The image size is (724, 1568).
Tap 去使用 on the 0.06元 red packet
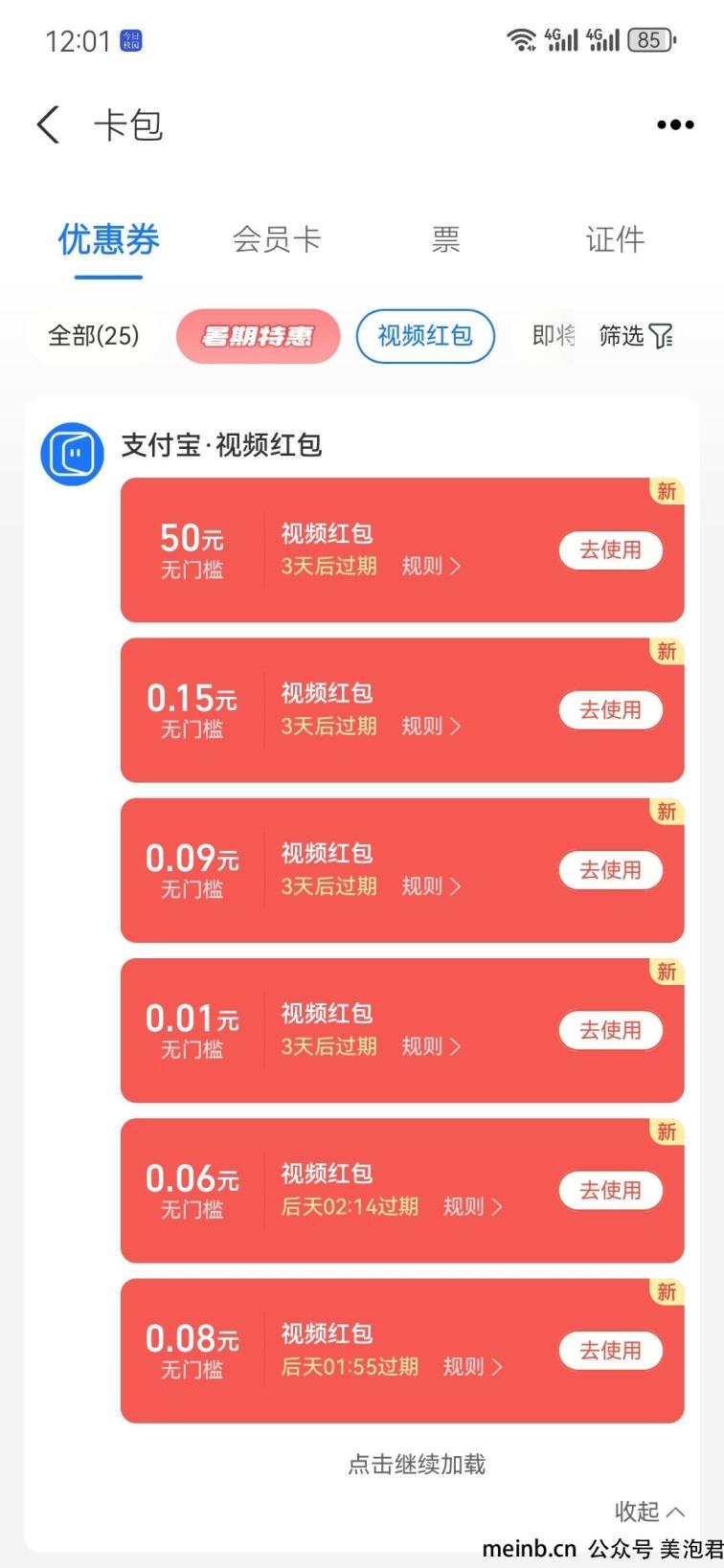(610, 1190)
